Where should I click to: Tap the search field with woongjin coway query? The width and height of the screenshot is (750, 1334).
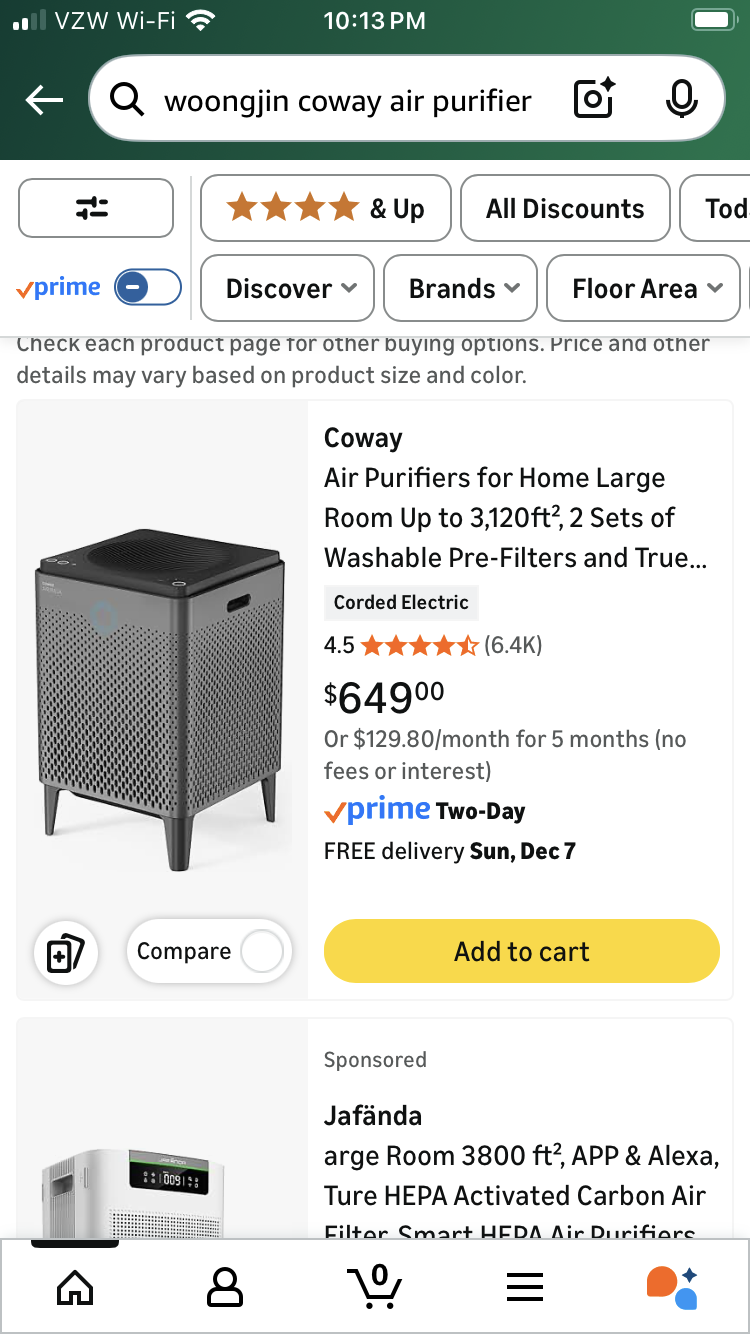345,101
